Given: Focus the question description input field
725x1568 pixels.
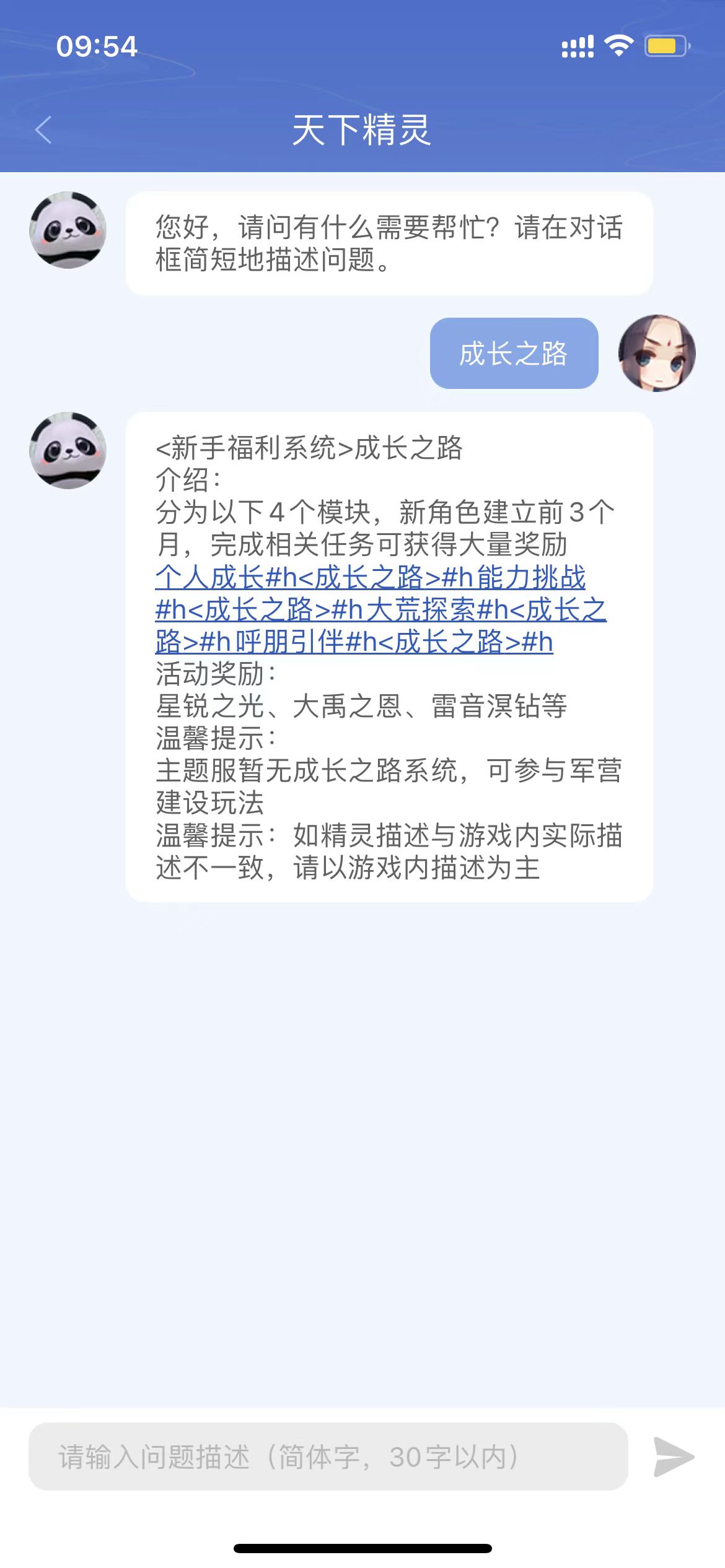Looking at the screenshot, I should click(328, 1457).
